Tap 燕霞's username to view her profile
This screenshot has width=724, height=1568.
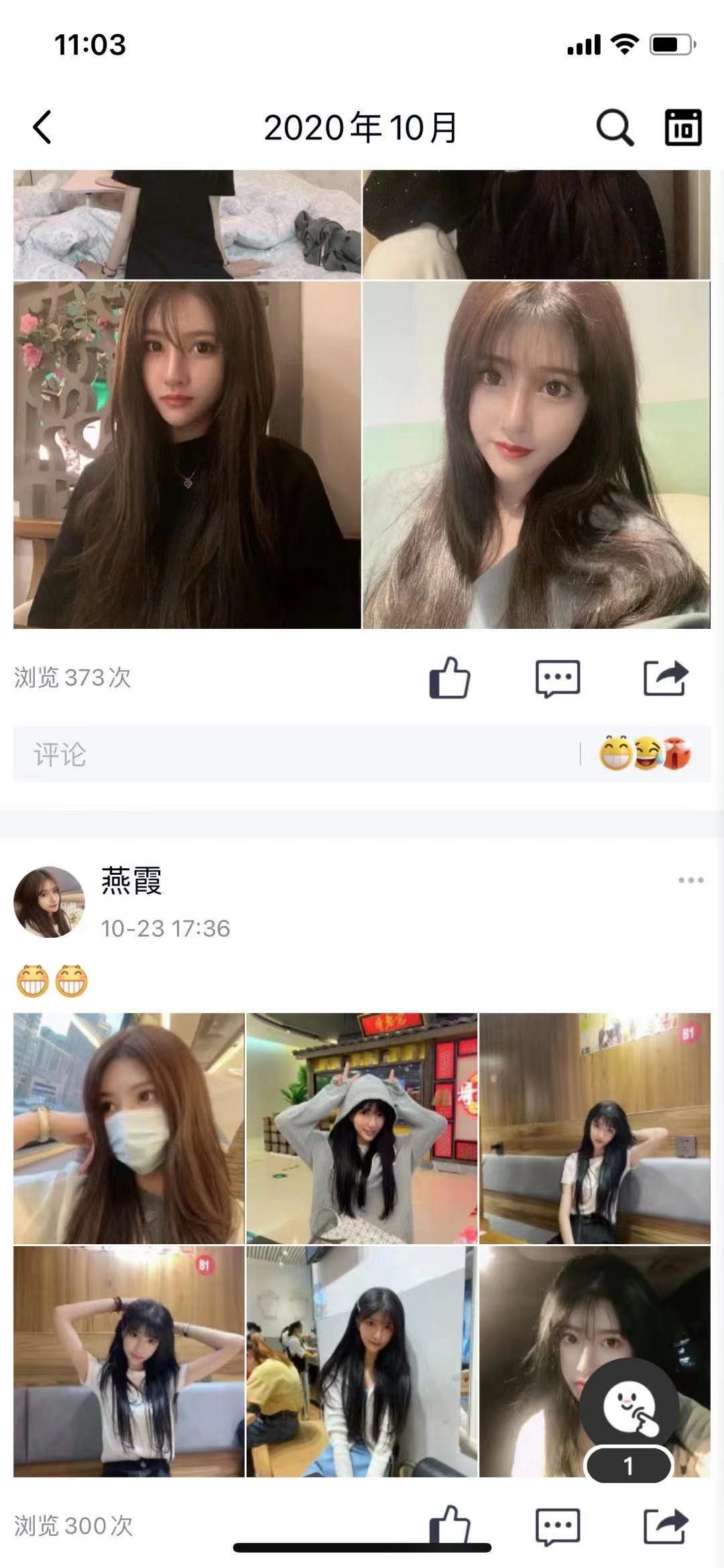coord(131,880)
